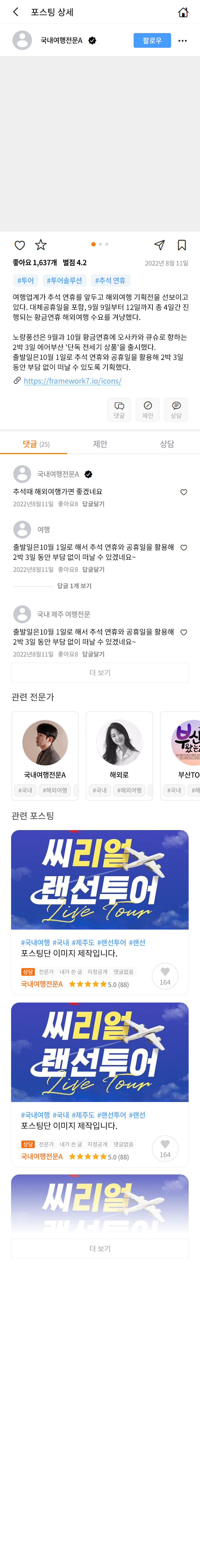Go back from 포스팅 상세

tap(16, 12)
